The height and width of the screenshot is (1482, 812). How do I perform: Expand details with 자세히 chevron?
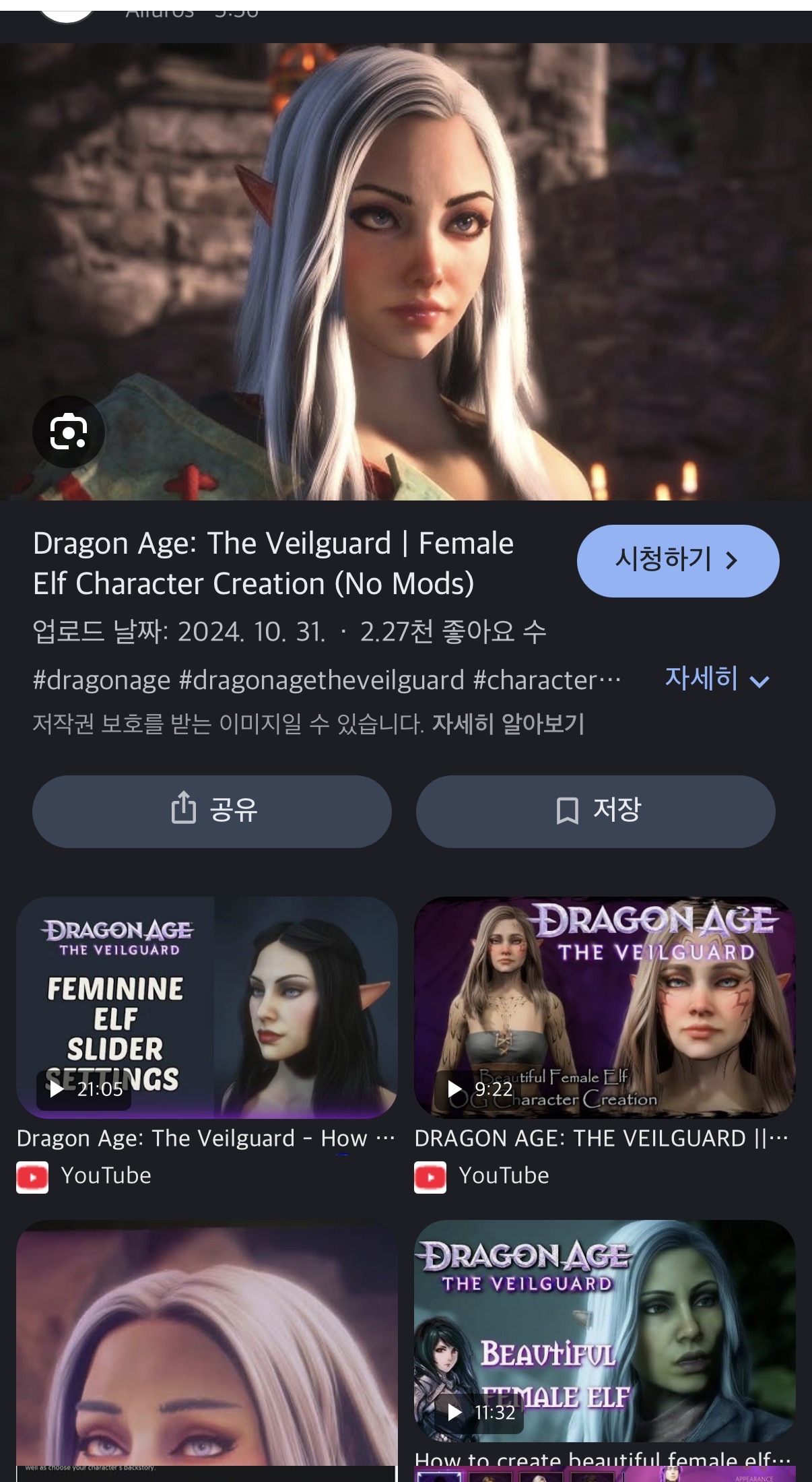coord(716,680)
